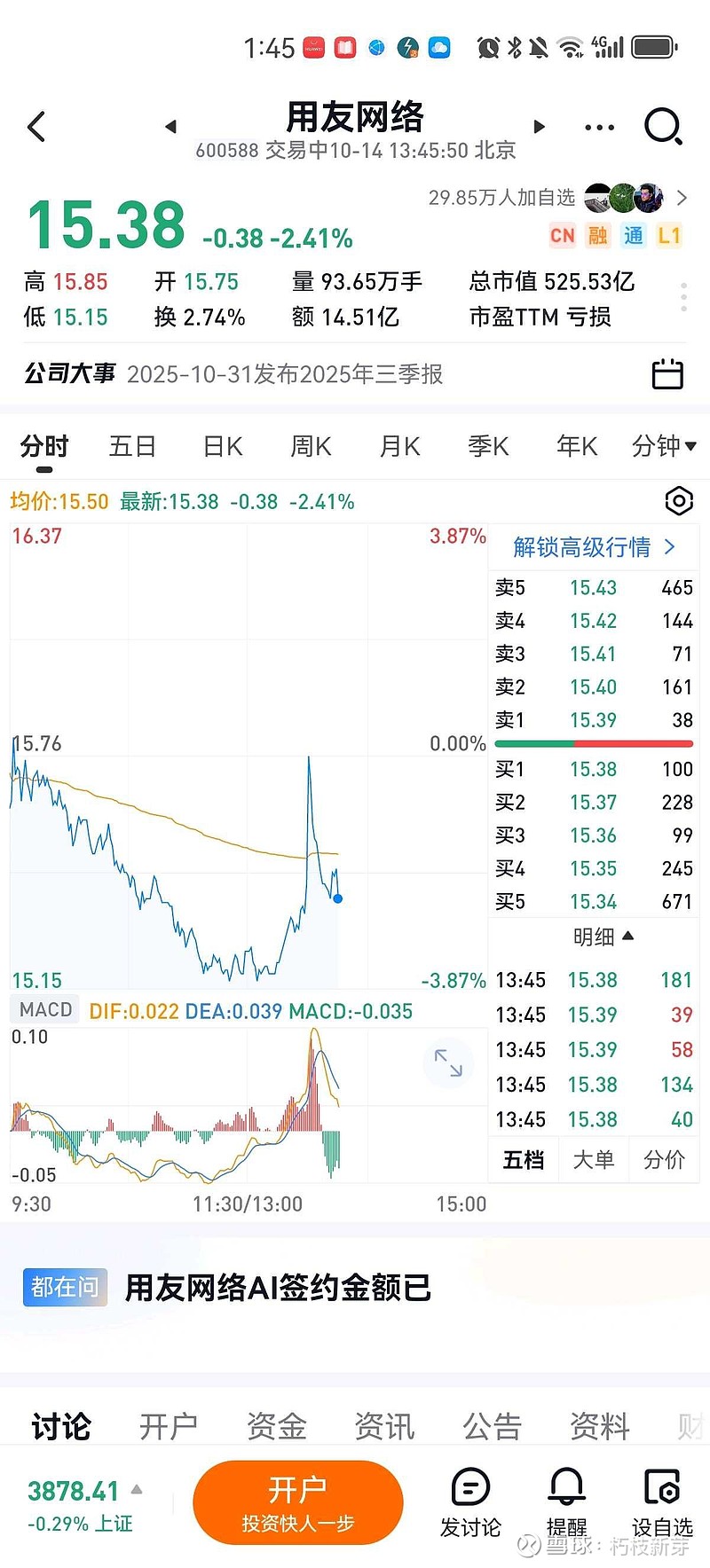Screen dimensions: 710x1568
Task: Navigate back with the top-left back arrow
Action: [35, 126]
